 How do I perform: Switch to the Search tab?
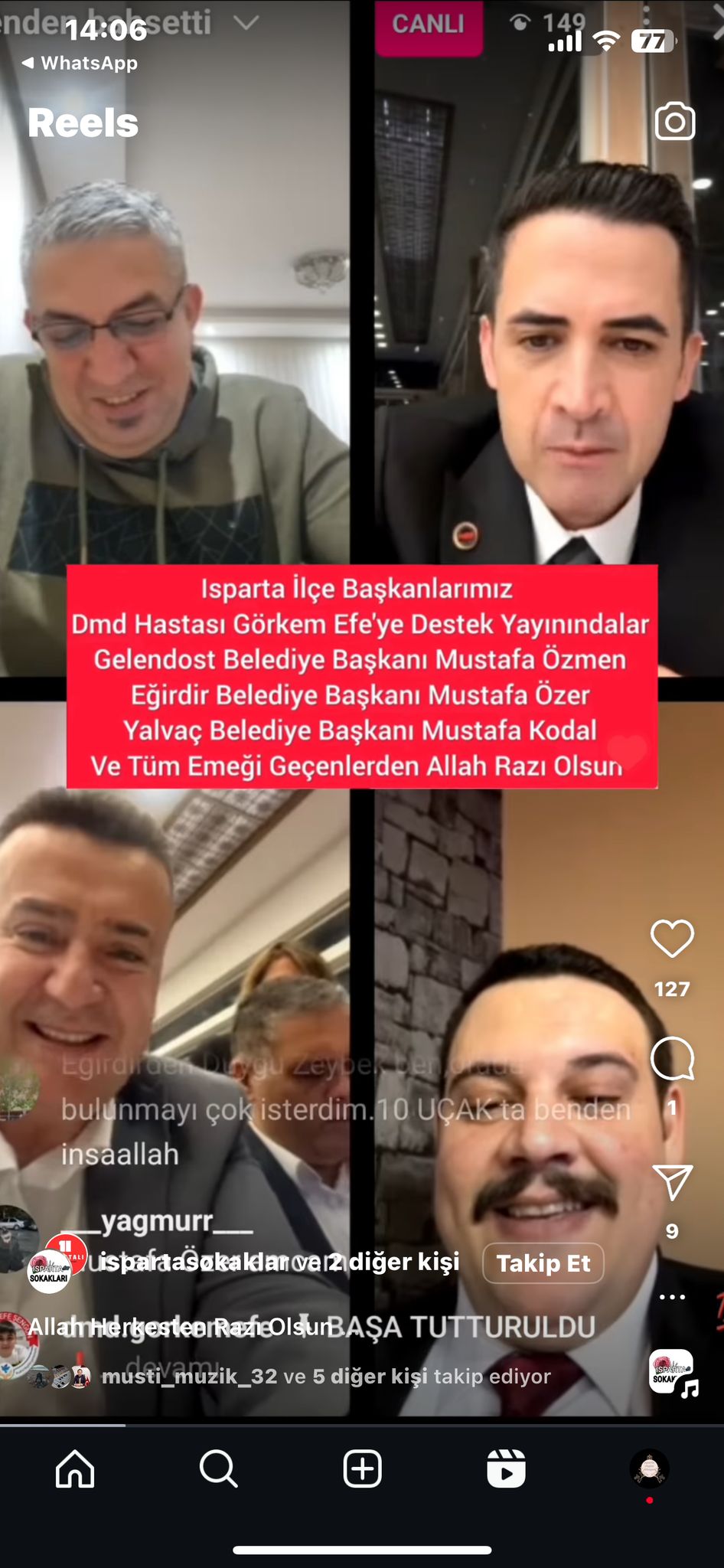pyautogui.click(x=219, y=1469)
